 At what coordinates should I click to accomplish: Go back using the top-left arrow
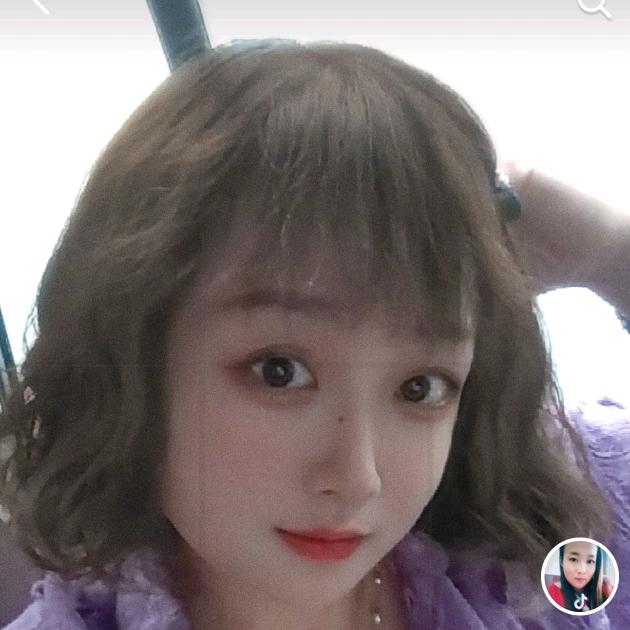[x=38, y=5]
